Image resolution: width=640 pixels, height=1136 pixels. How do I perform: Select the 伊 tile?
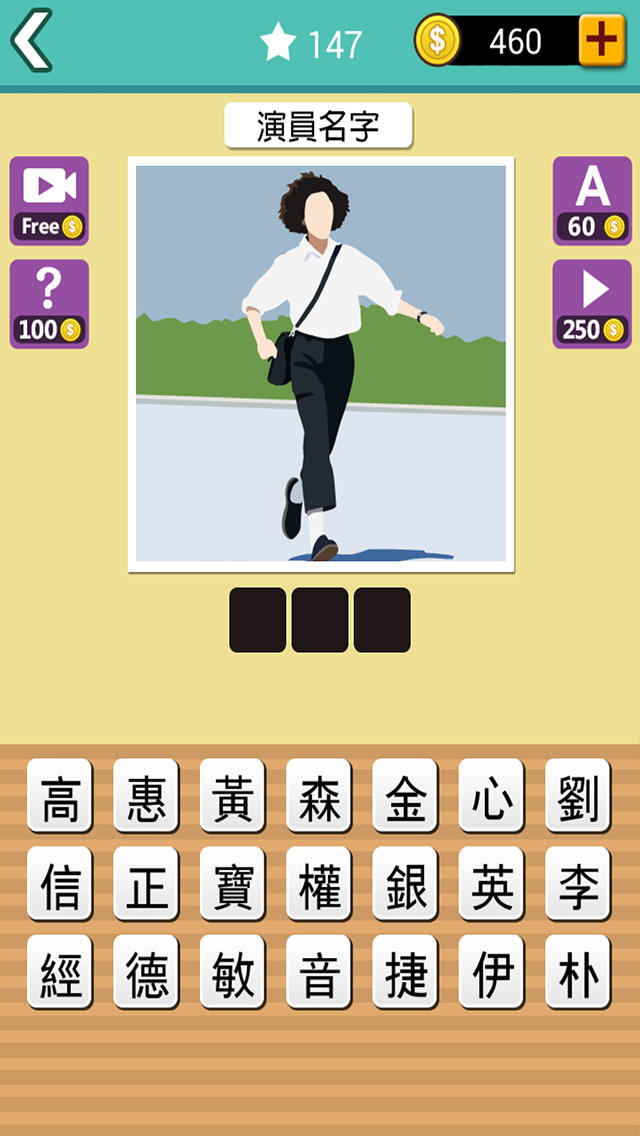point(492,972)
